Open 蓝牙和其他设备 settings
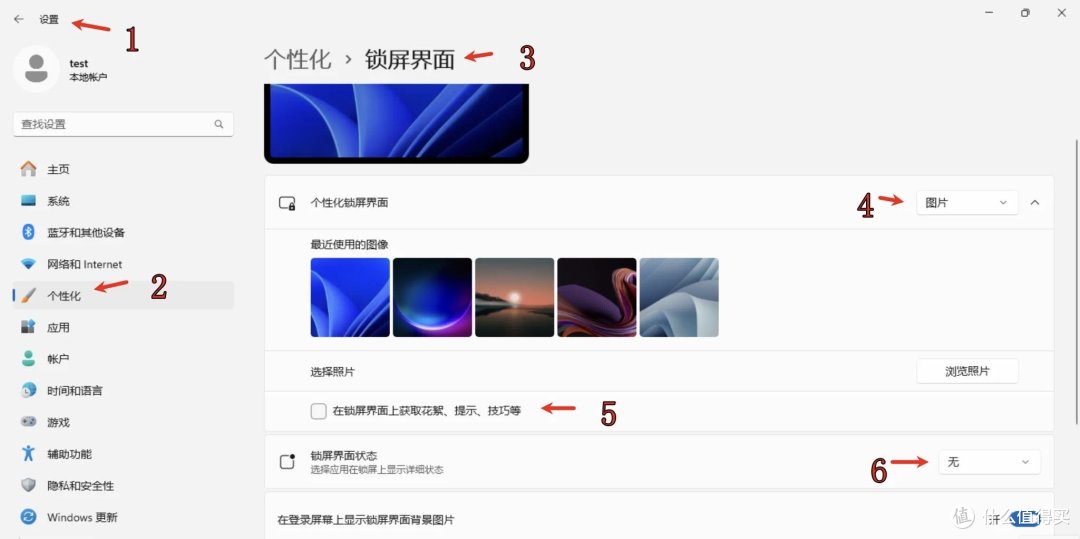This screenshot has height=539, width=1080. pyautogui.click(x=85, y=232)
